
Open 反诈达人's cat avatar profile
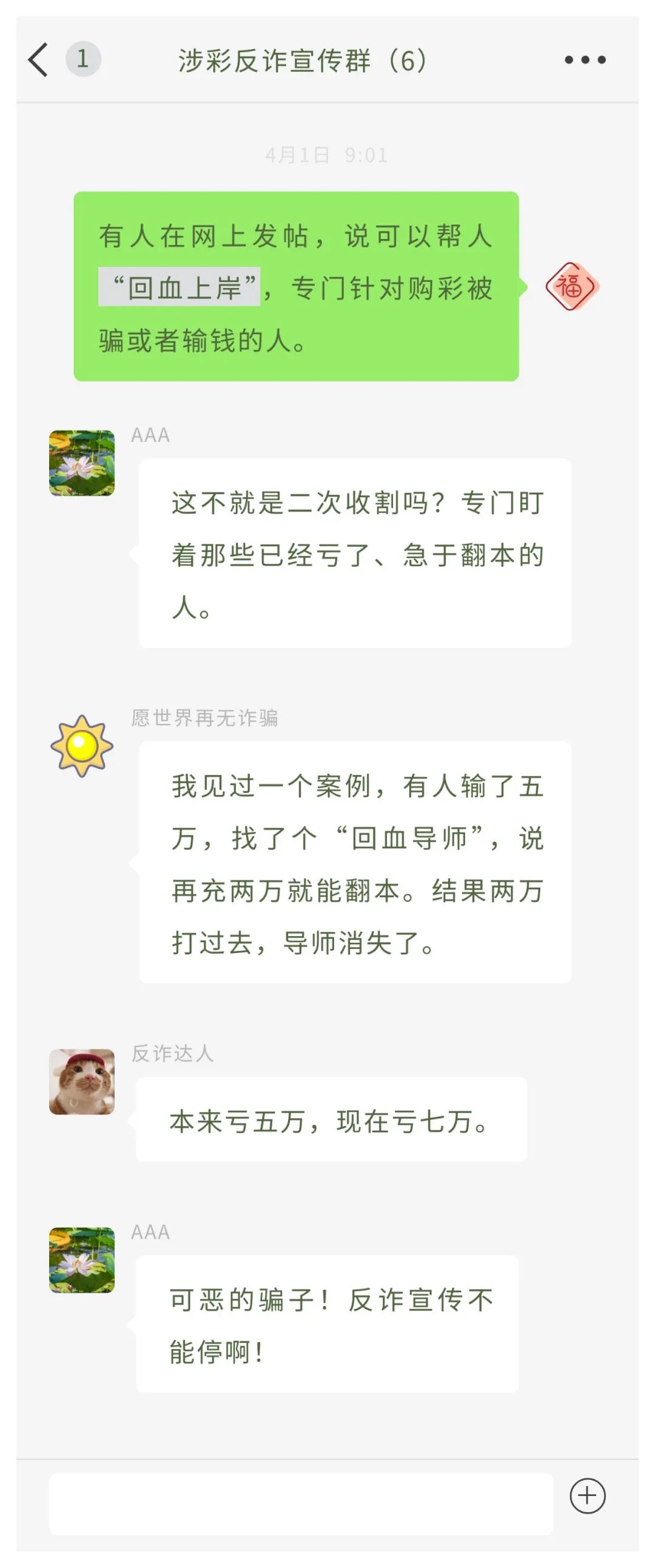(x=81, y=1082)
